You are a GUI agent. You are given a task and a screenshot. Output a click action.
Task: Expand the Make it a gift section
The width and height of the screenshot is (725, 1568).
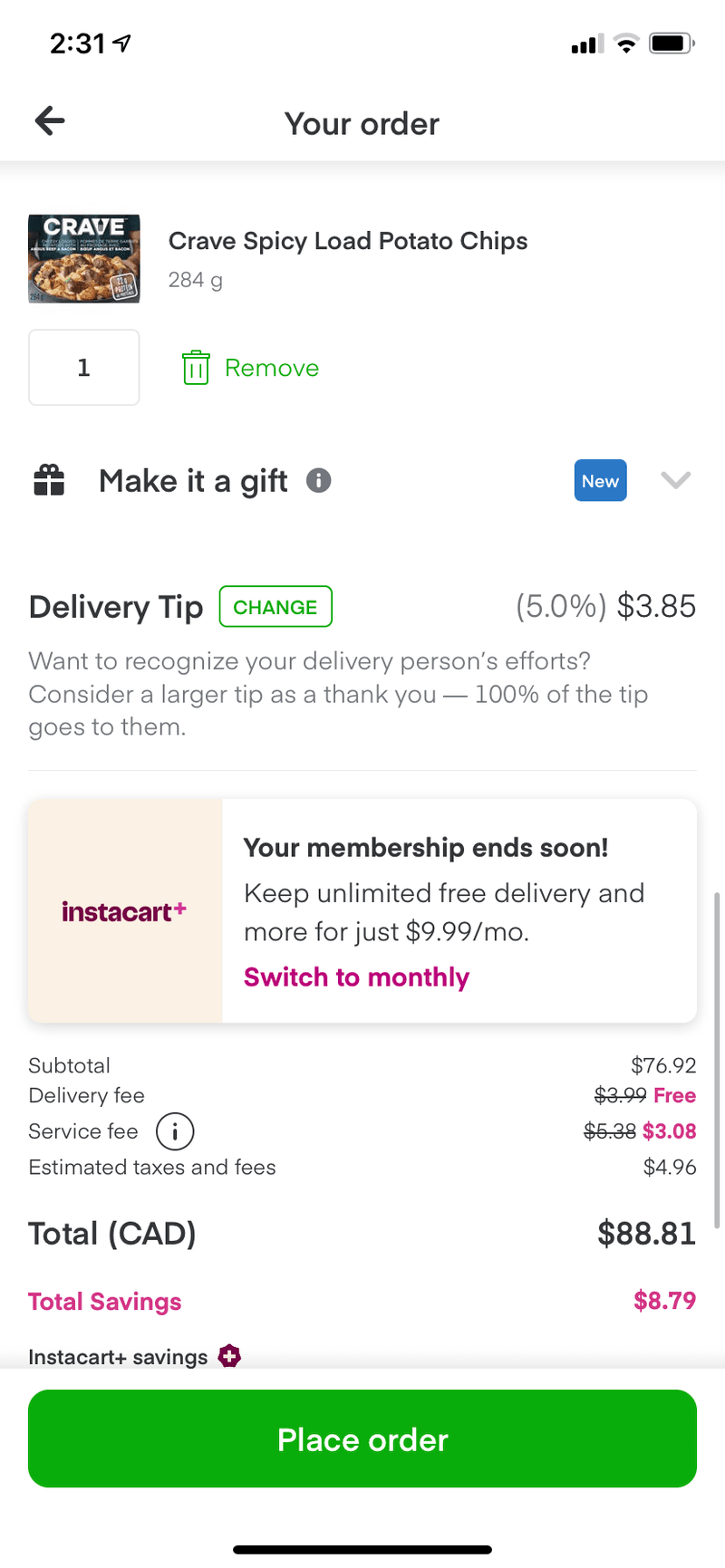tap(676, 480)
